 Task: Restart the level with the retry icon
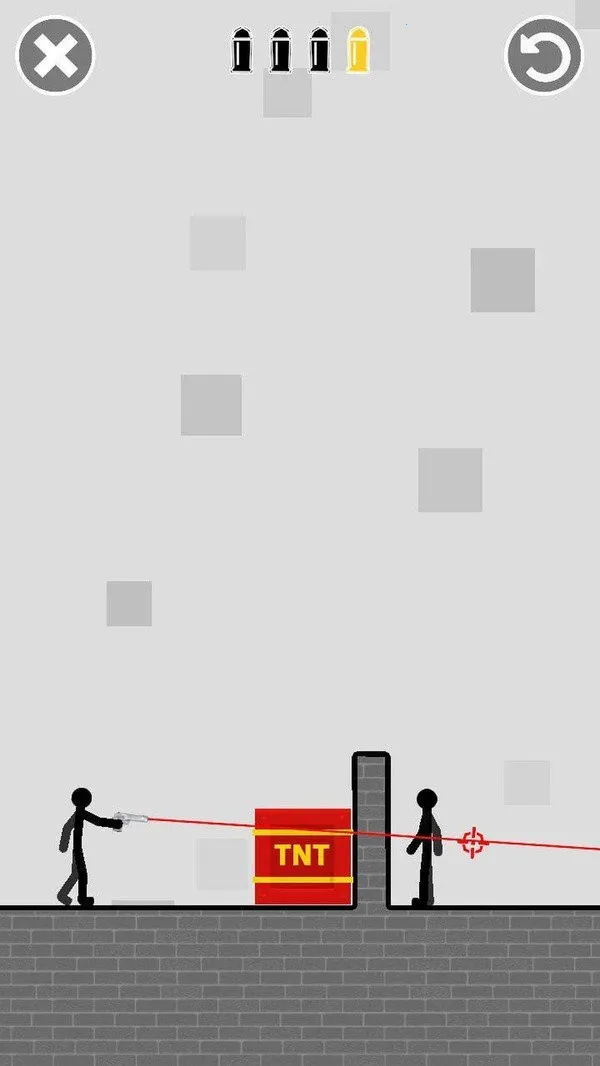pyautogui.click(x=544, y=56)
